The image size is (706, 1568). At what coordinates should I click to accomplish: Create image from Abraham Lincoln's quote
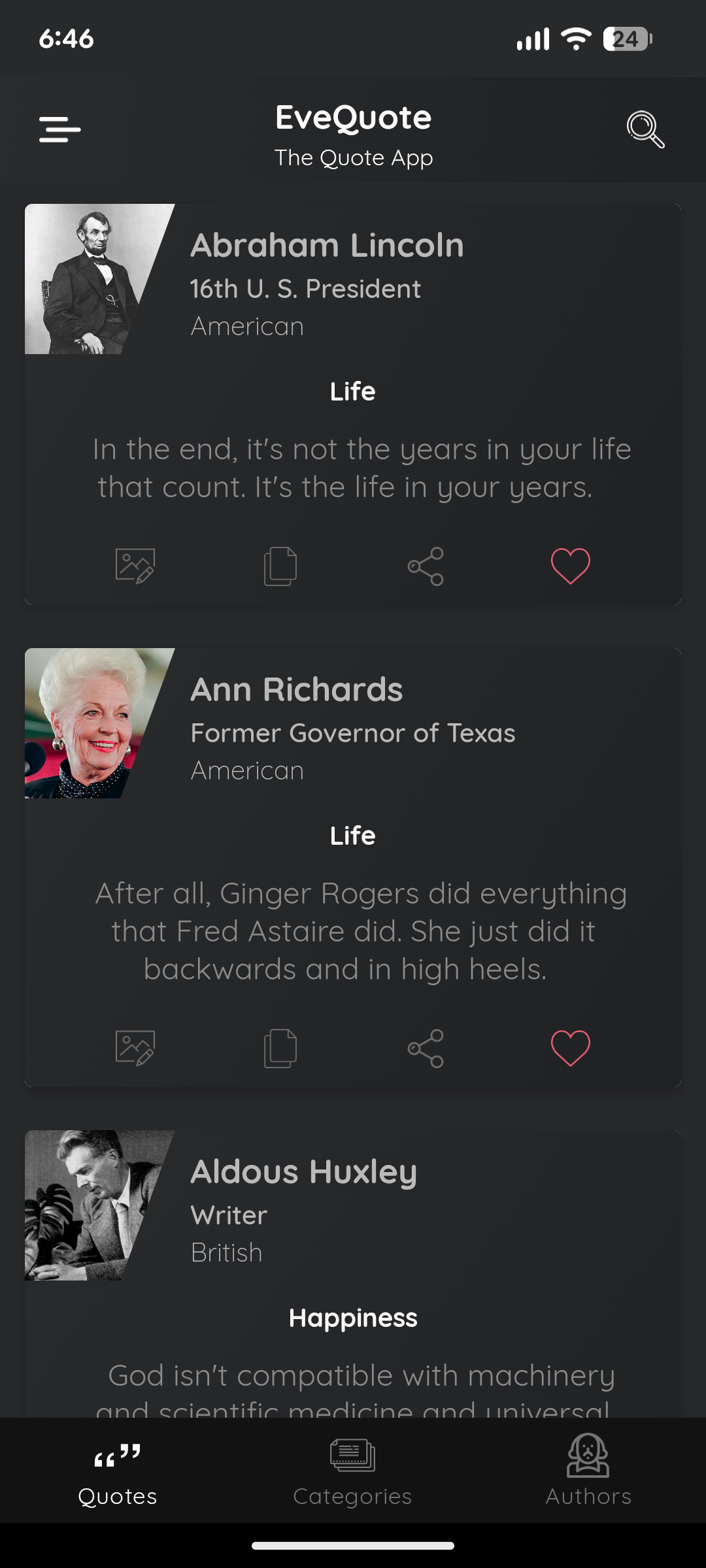135,566
